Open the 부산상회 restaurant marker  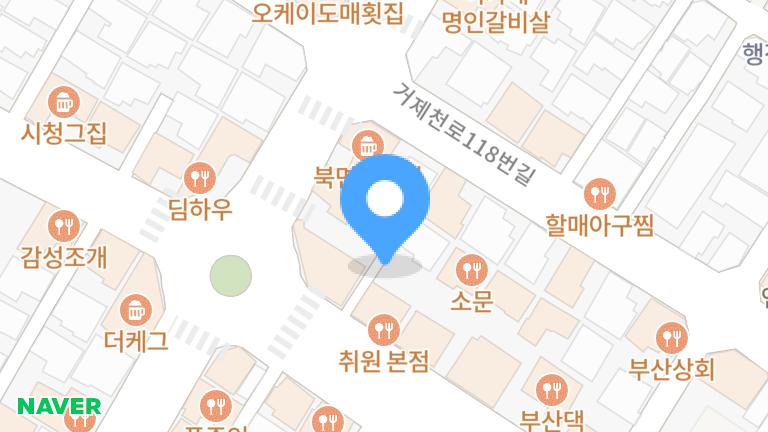click(671, 338)
